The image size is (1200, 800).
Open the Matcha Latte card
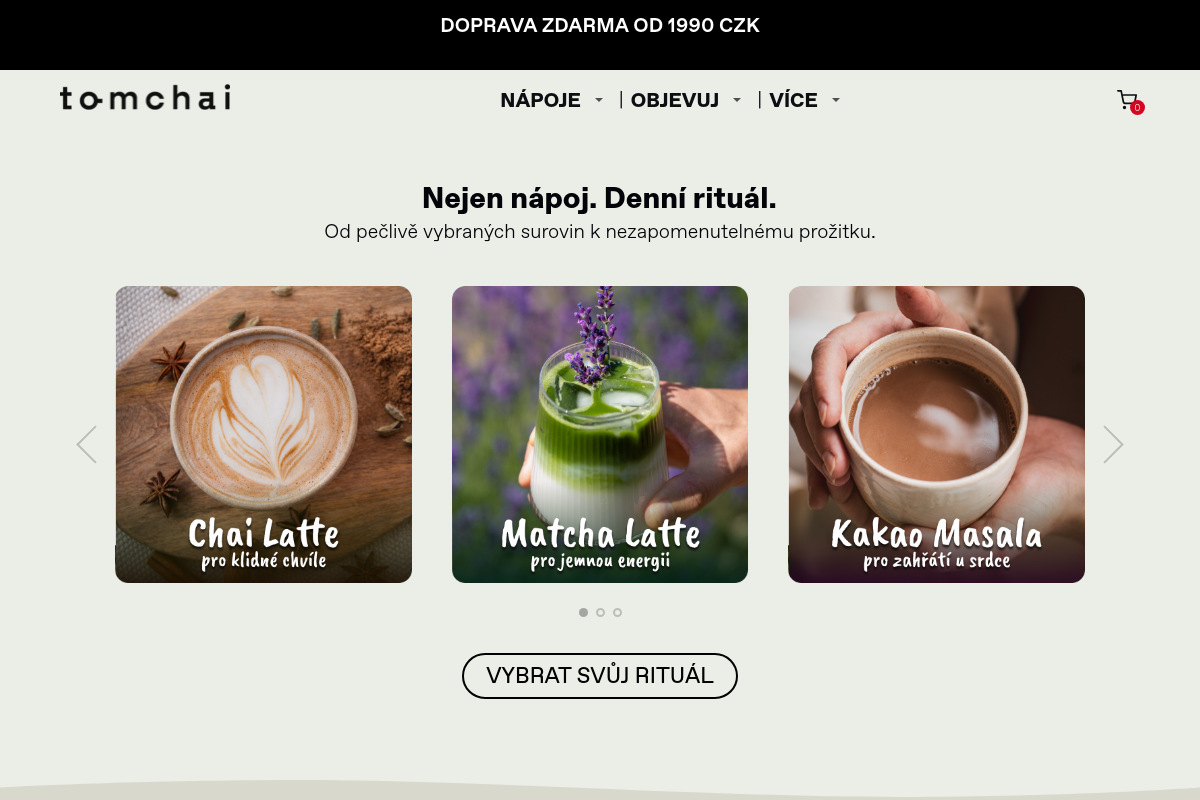point(600,434)
